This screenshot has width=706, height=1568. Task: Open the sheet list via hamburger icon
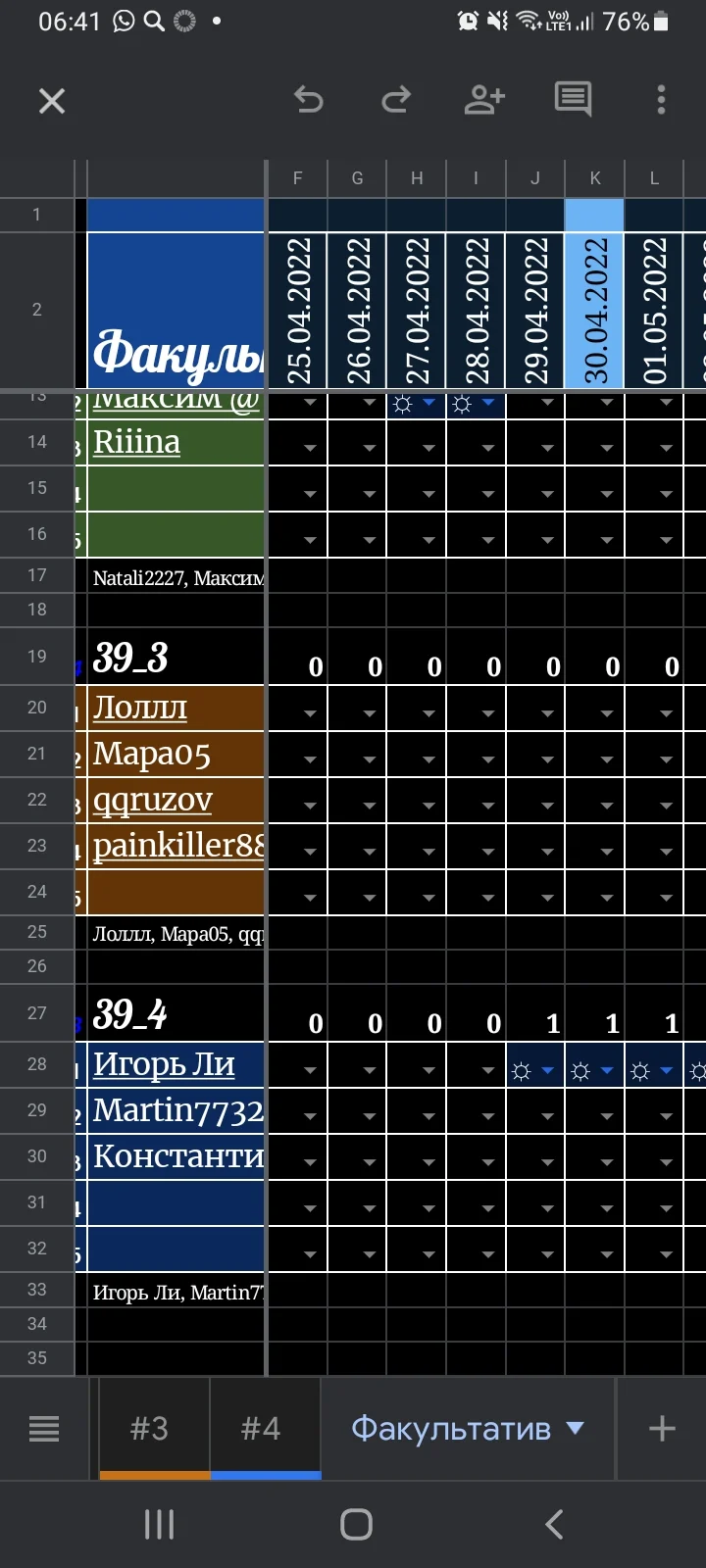pos(44,1429)
